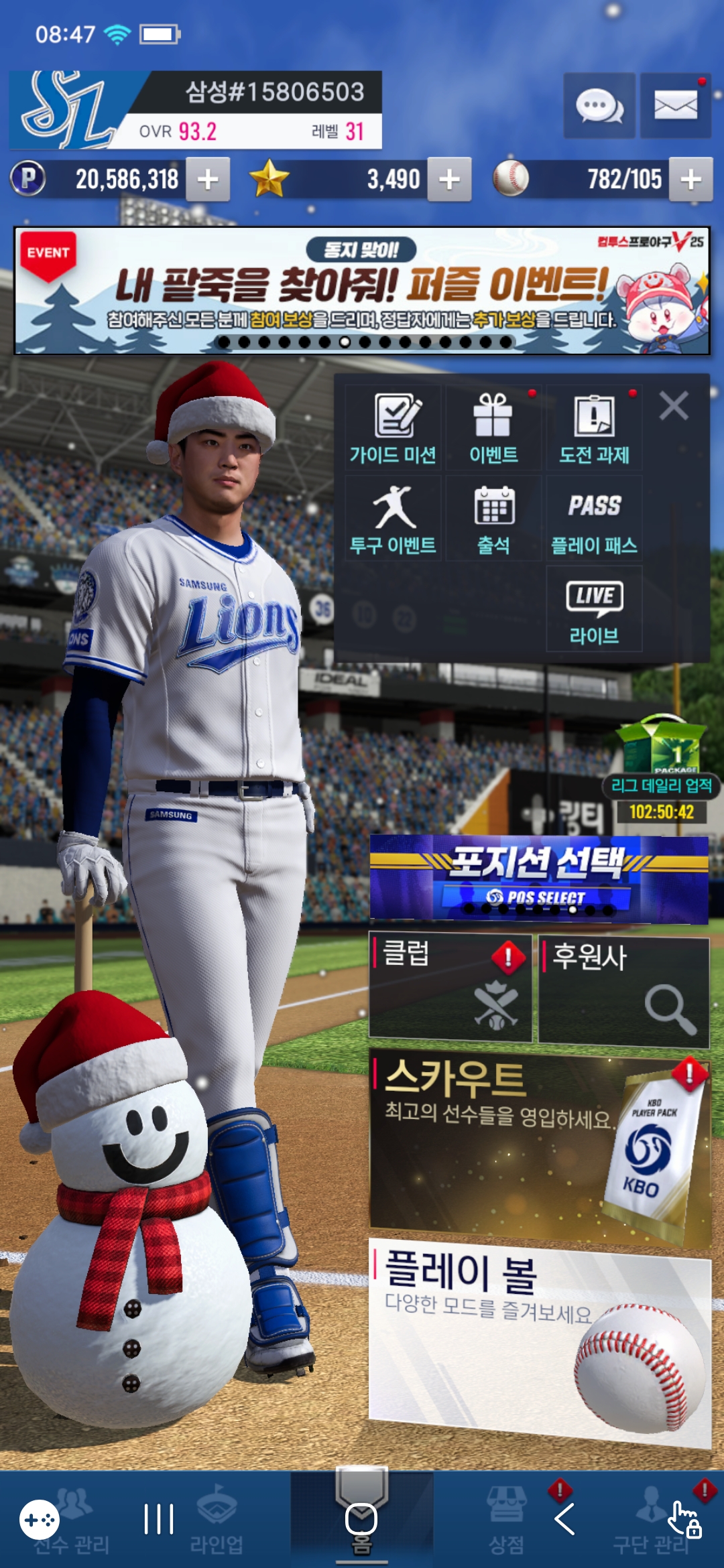This screenshot has height=1568, width=724.
Task: Open the 후원사 sponsor card
Action: coord(623,990)
